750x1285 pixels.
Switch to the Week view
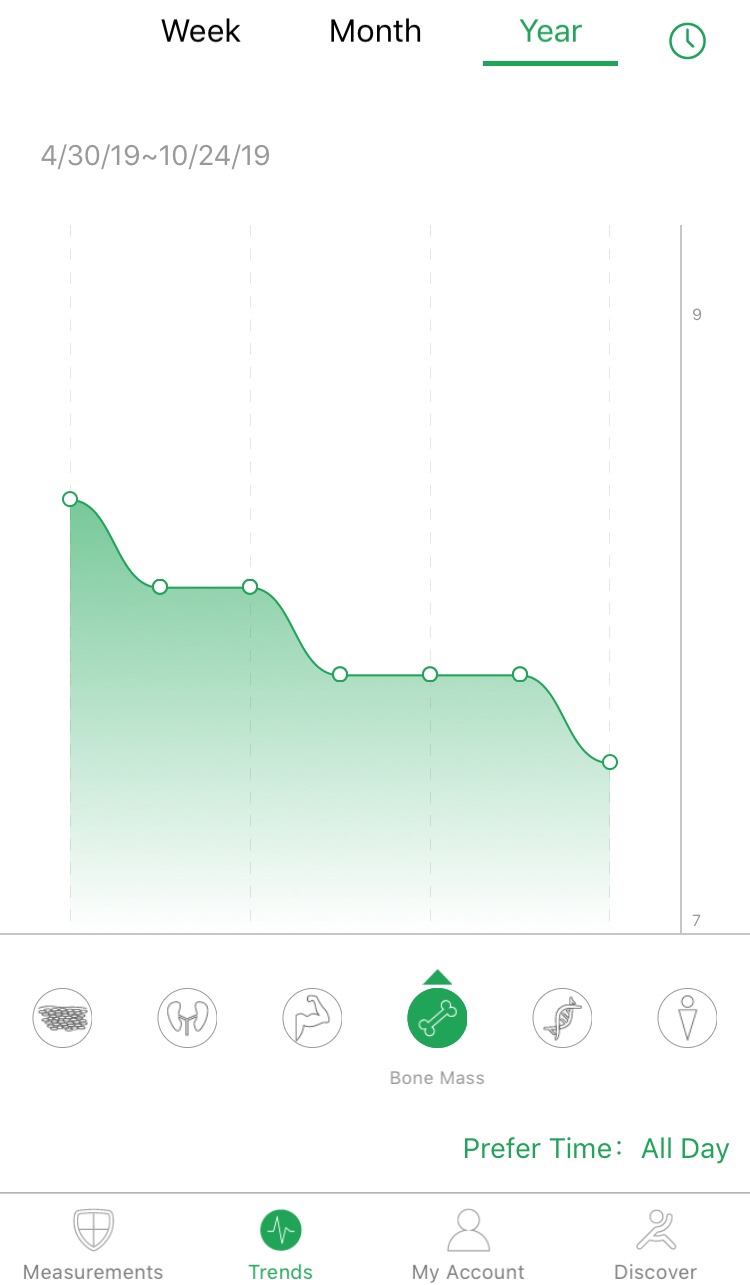coord(201,31)
